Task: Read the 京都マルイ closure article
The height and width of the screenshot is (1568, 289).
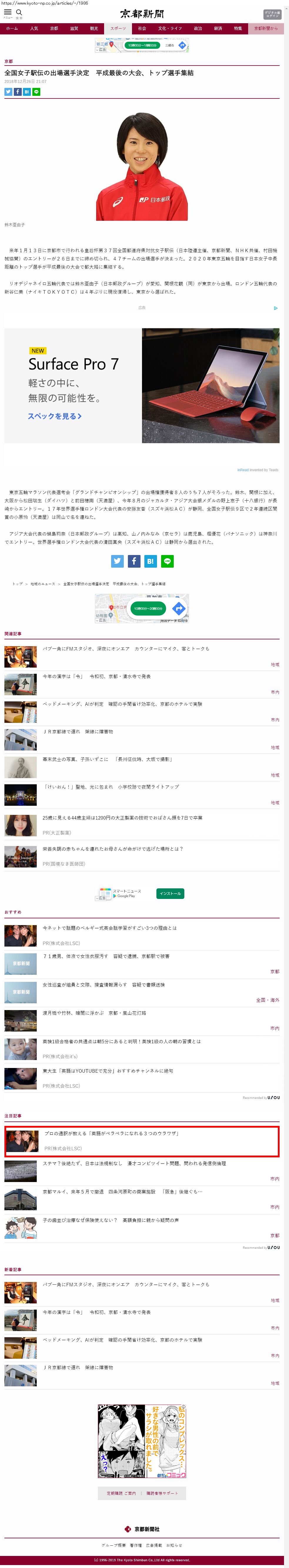Action: [x=122, y=1191]
